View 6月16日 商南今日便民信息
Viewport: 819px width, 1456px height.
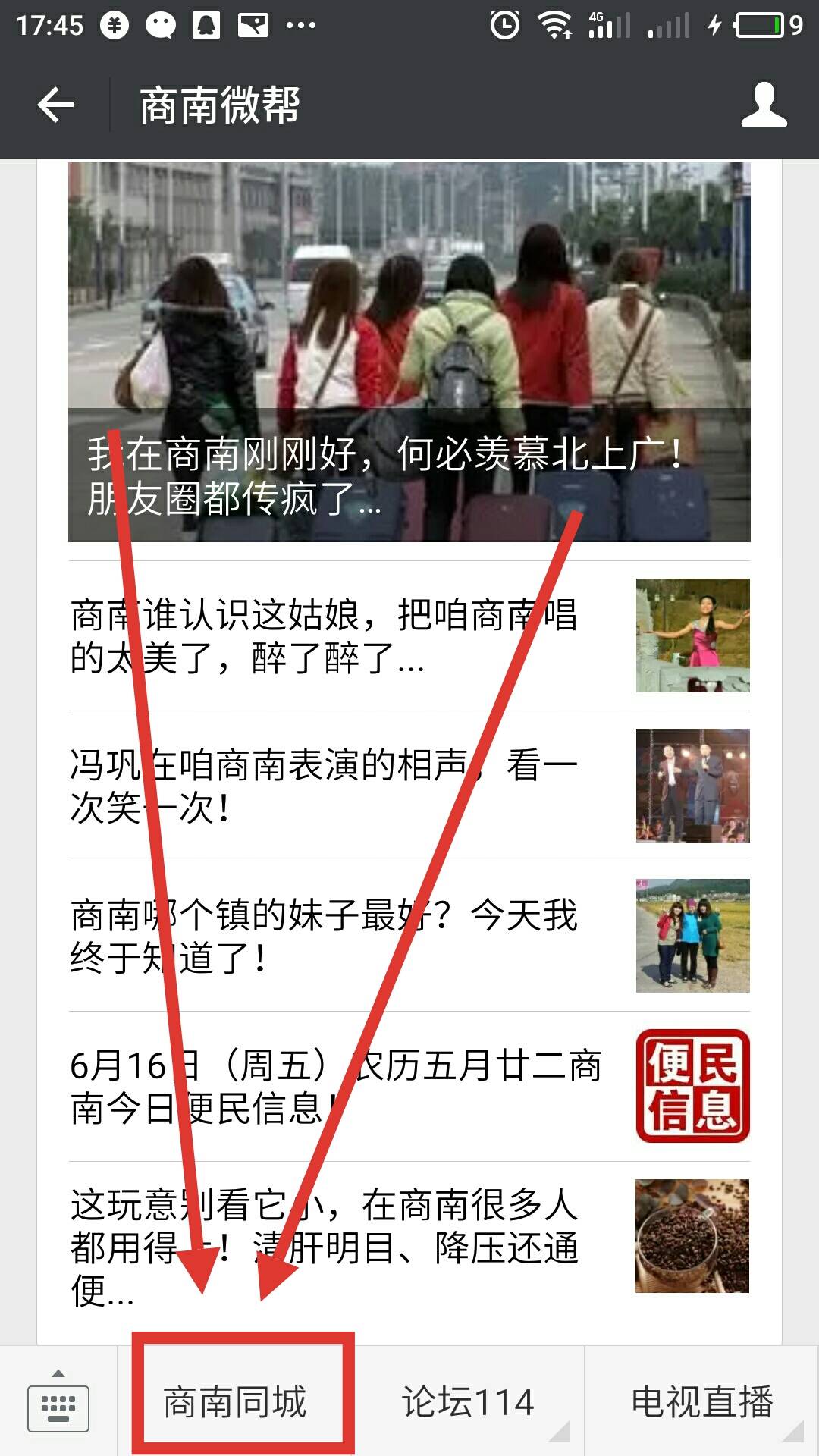coord(409,1086)
